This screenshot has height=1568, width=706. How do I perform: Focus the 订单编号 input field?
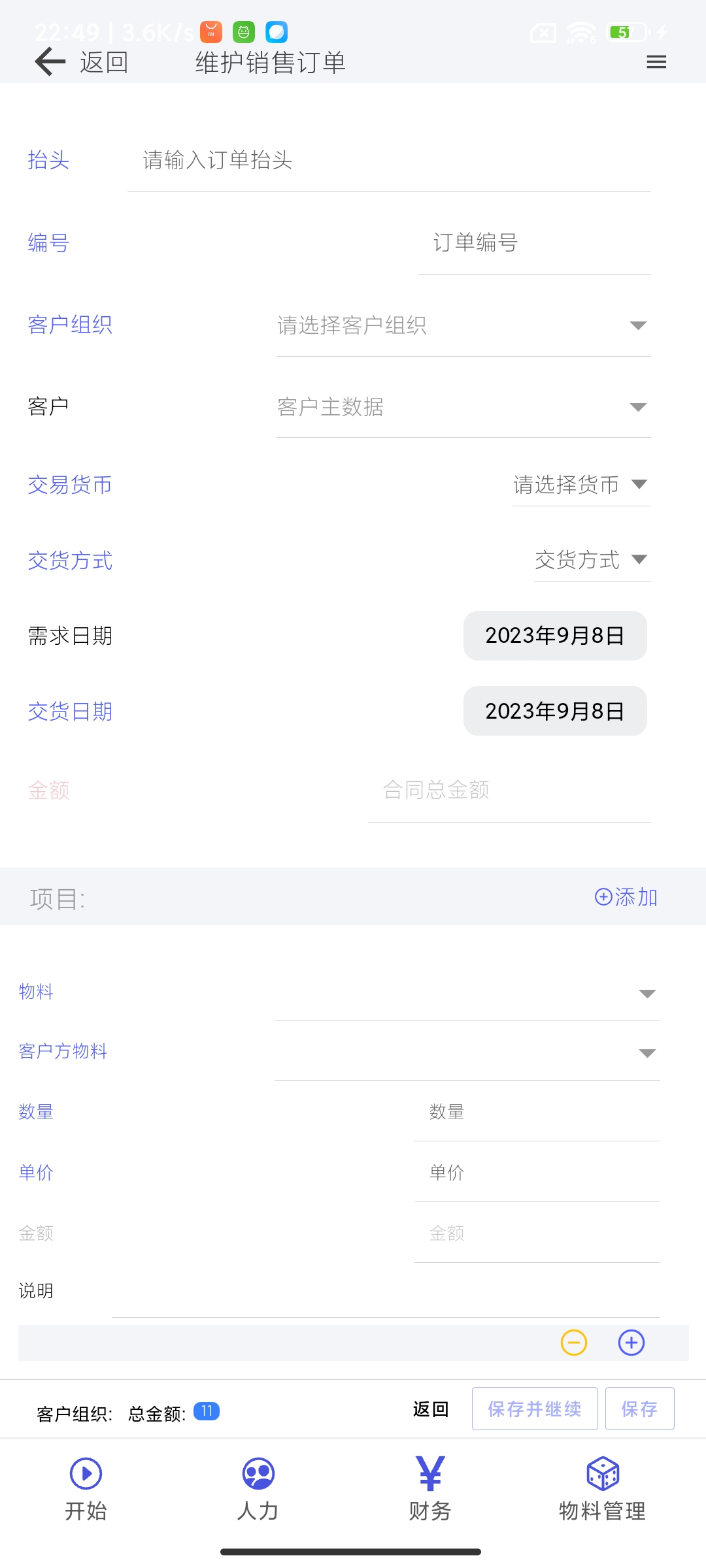pos(534,243)
